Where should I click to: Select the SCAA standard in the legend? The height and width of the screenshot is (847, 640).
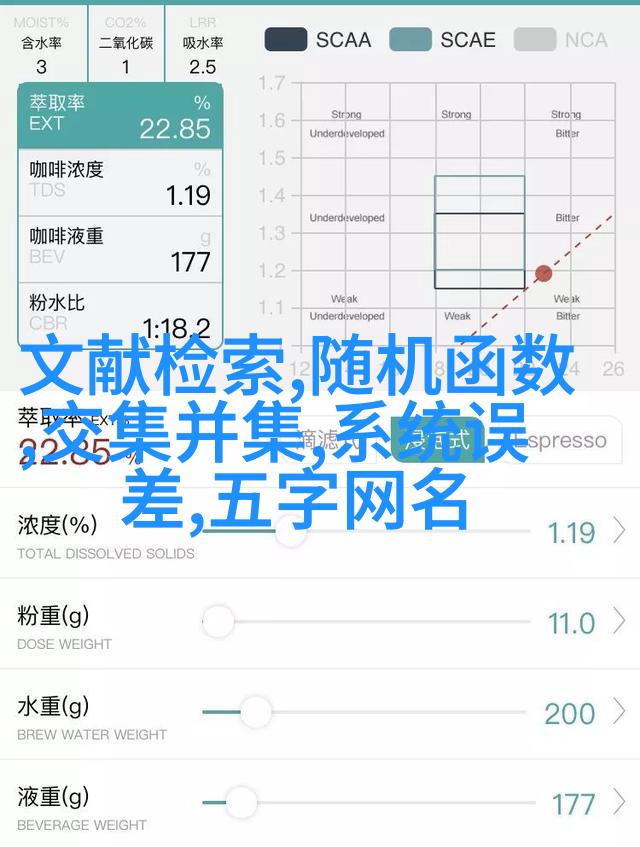point(317,40)
